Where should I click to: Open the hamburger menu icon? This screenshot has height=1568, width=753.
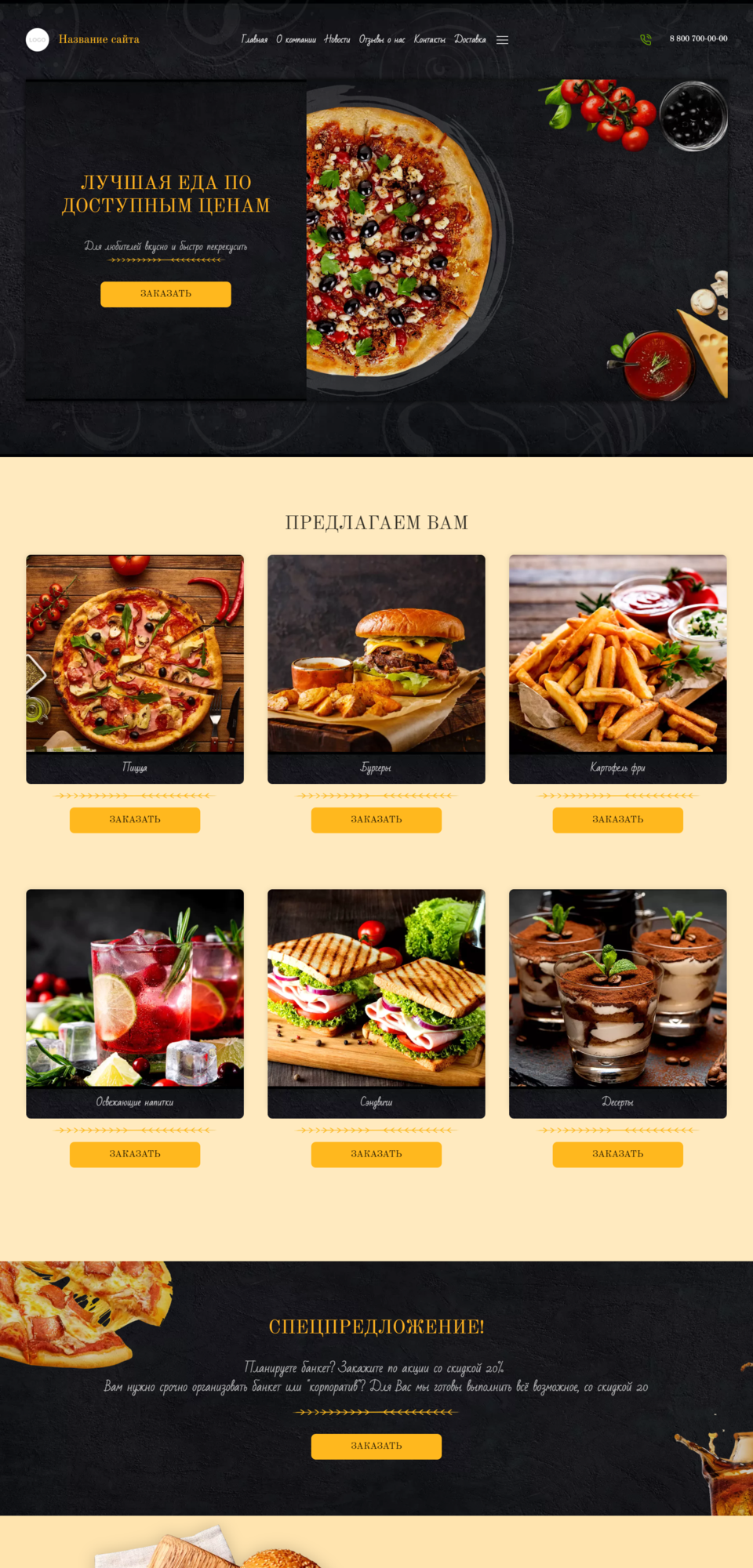coord(503,40)
